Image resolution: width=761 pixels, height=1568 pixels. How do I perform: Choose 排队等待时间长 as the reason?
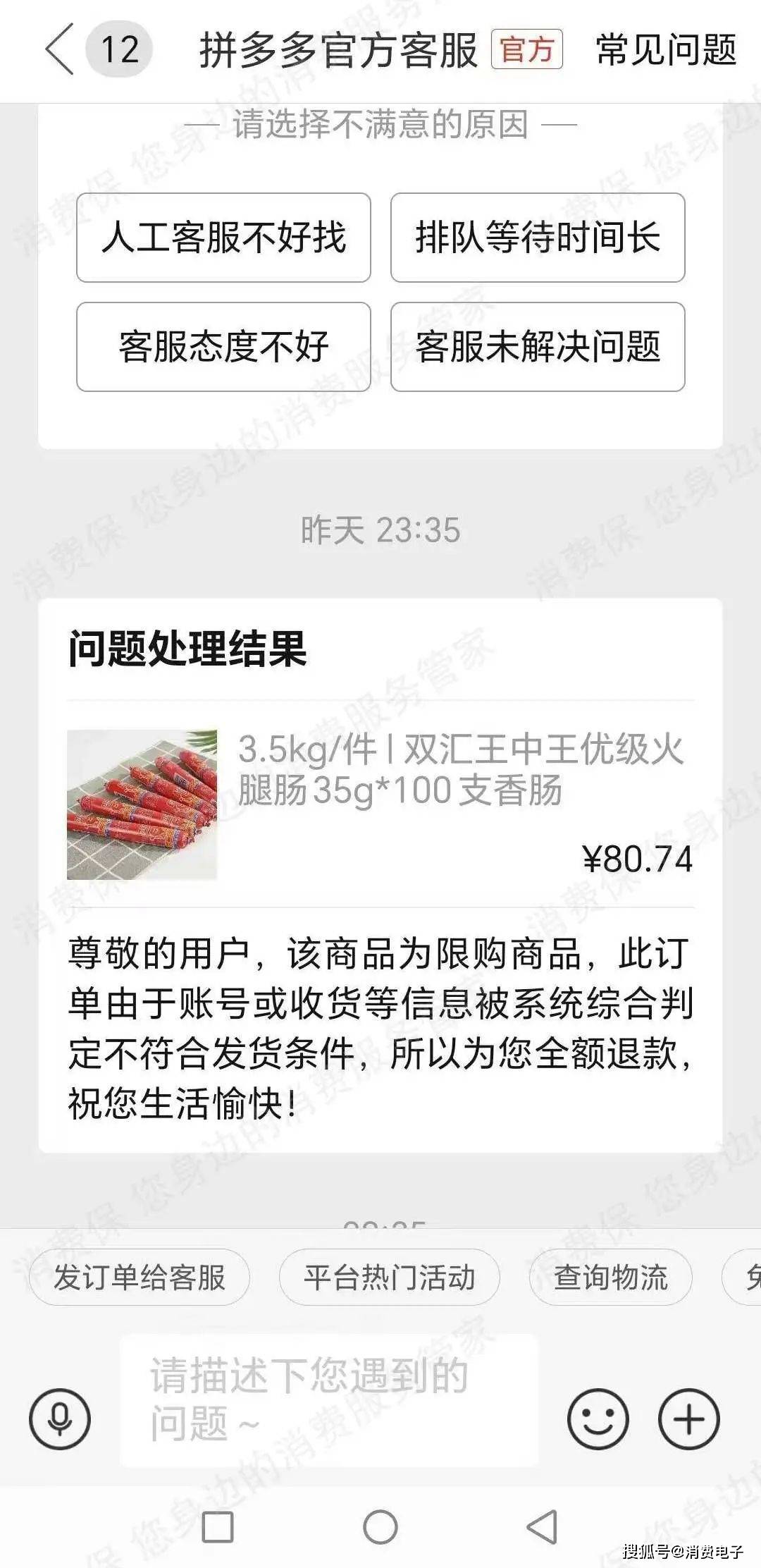tap(538, 238)
